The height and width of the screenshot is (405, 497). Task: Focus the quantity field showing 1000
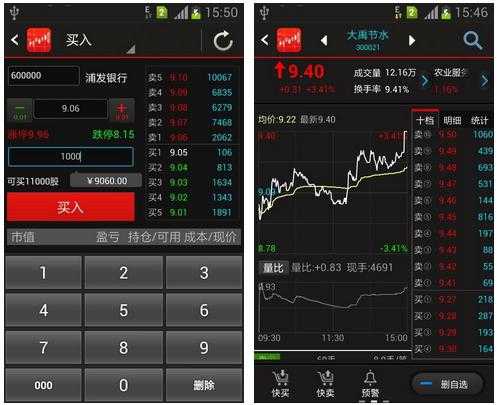[x=71, y=156]
